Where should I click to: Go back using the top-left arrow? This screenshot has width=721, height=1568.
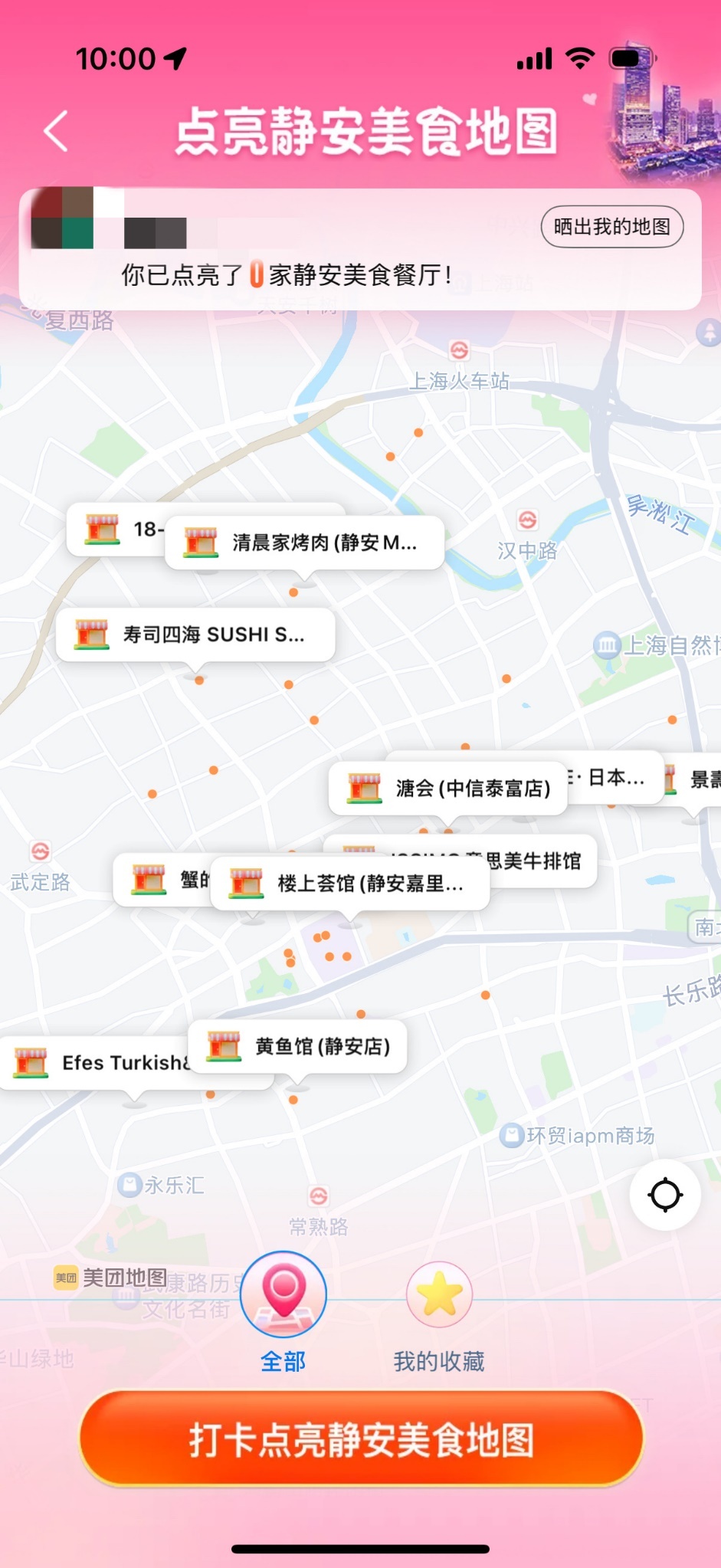[x=56, y=131]
